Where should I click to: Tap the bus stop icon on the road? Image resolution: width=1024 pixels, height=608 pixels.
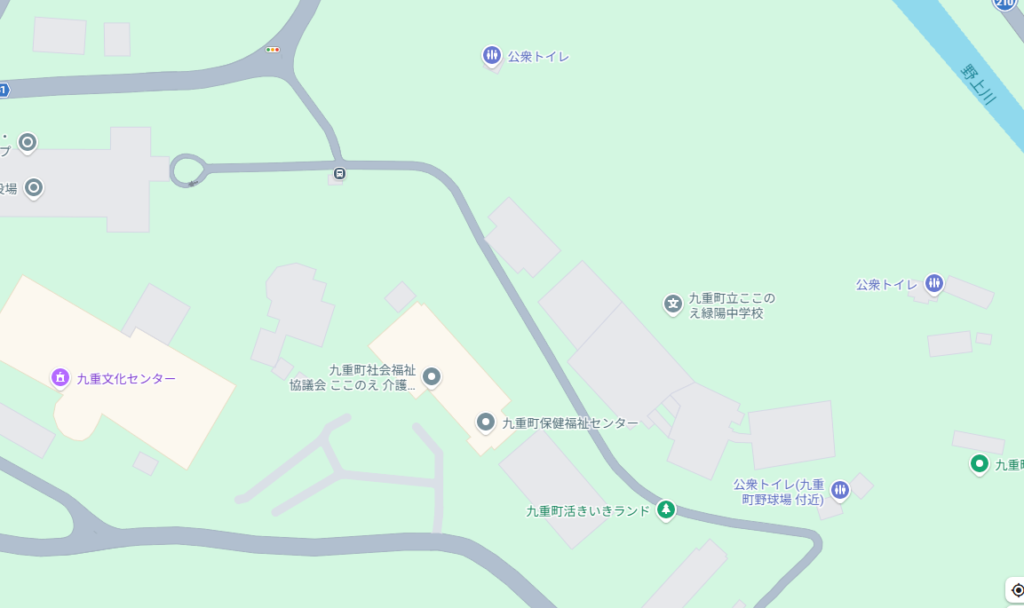[x=340, y=173]
